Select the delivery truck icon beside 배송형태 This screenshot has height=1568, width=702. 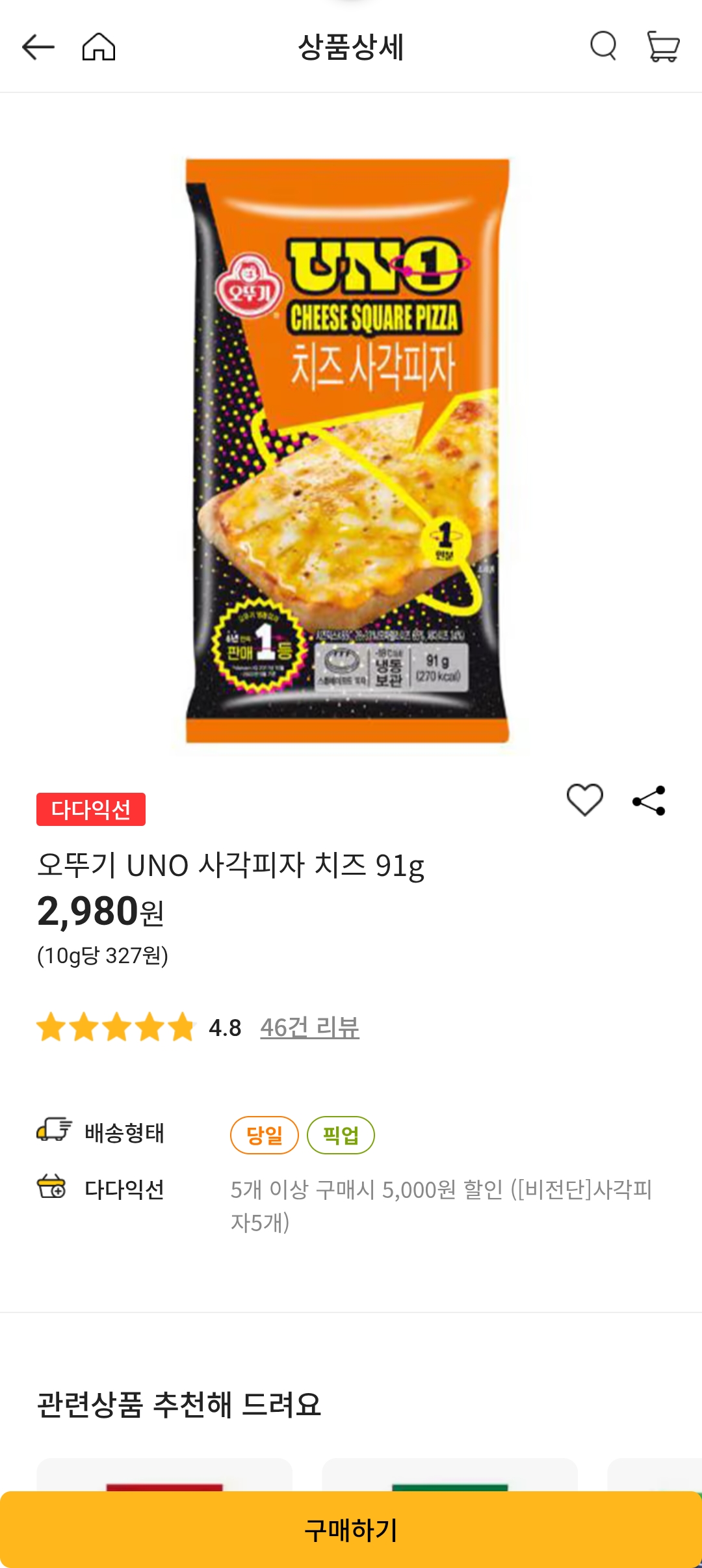tap(52, 1133)
